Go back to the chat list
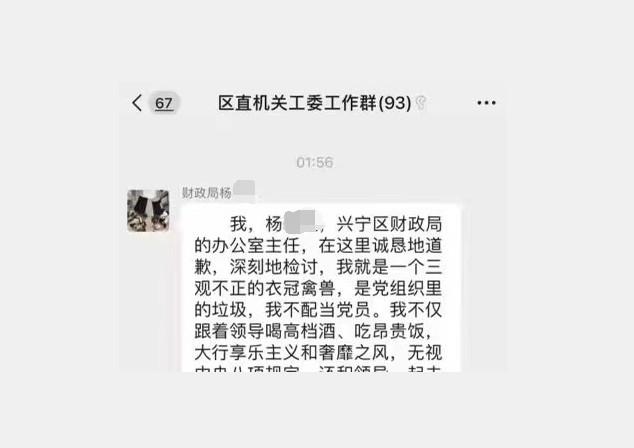The height and width of the screenshot is (448, 634). click(138, 103)
